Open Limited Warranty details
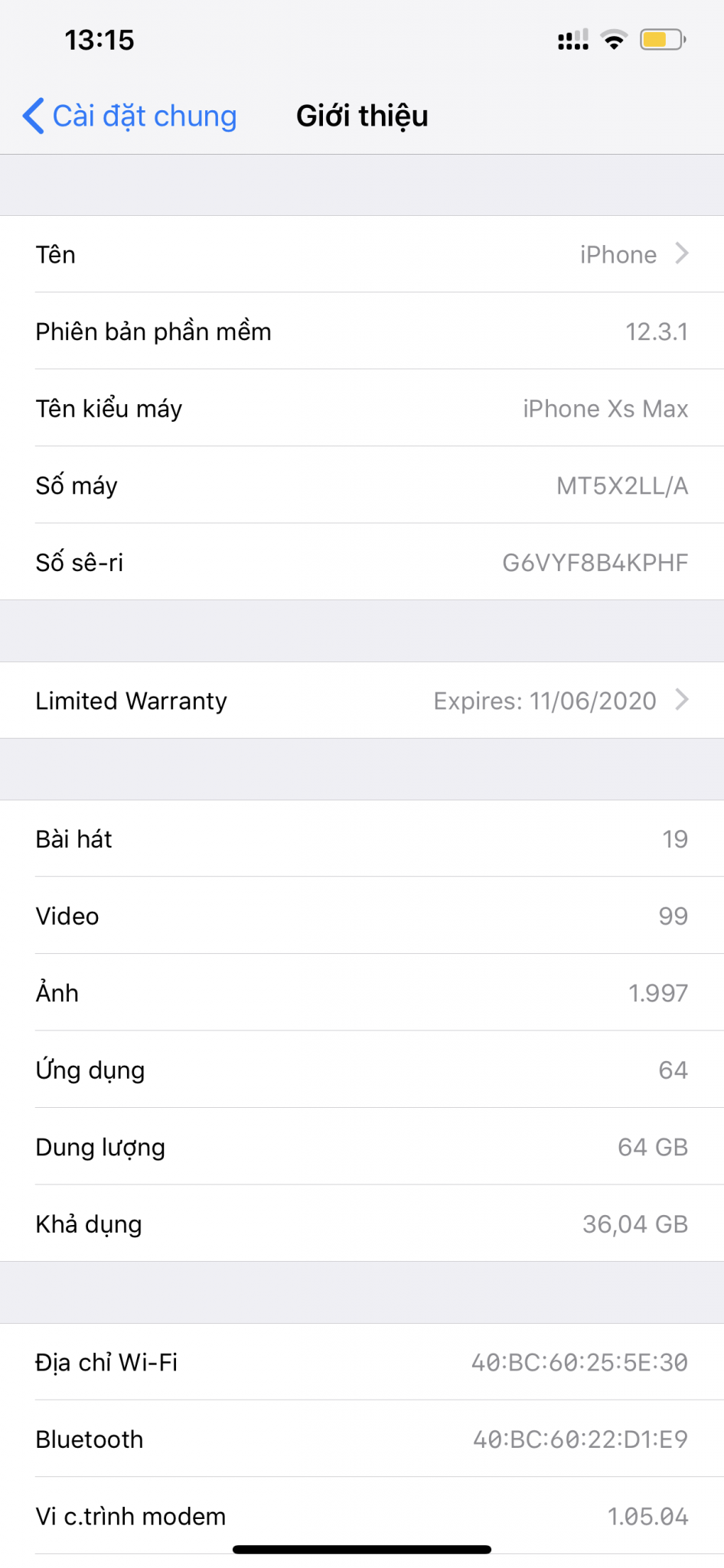724x1568 pixels. coord(362,701)
